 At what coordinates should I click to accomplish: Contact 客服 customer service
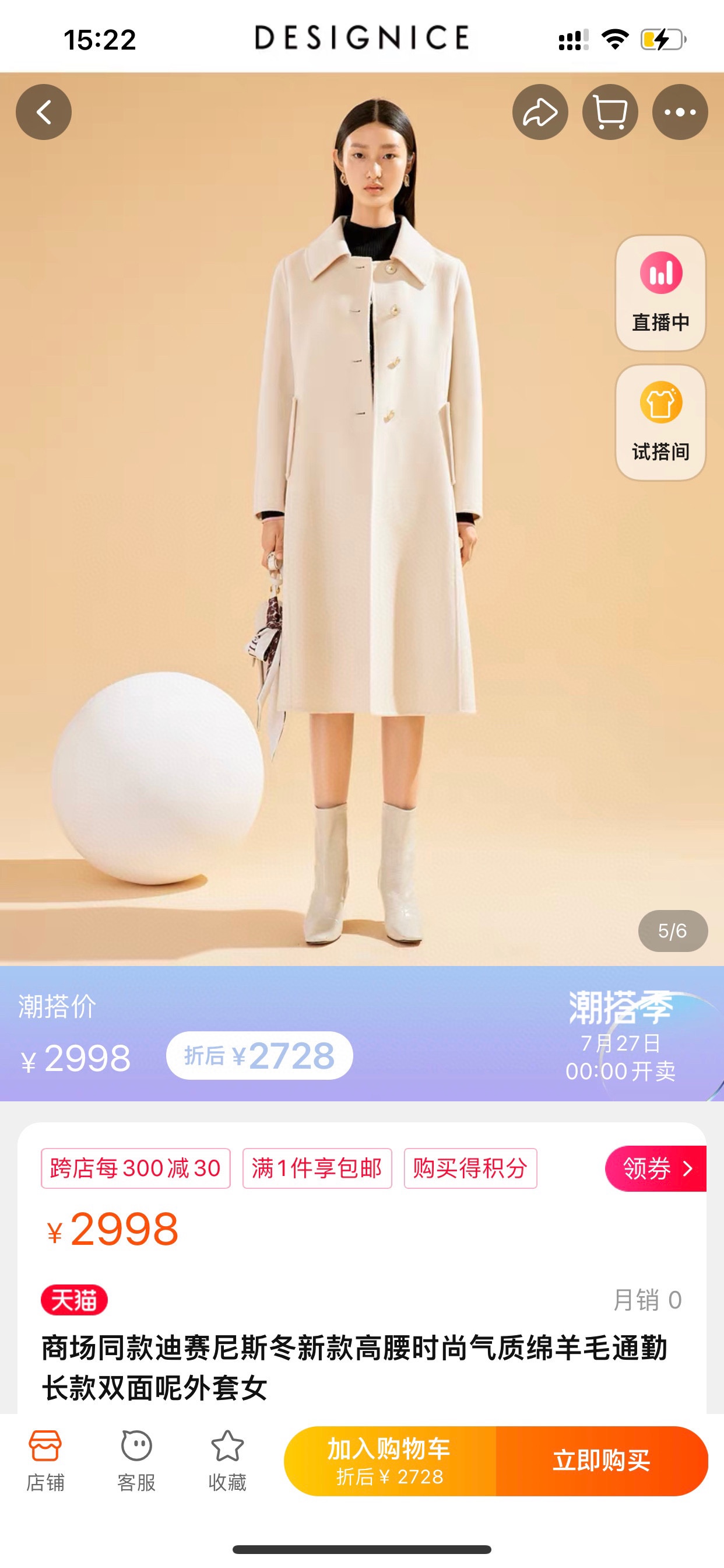pyautogui.click(x=136, y=1461)
